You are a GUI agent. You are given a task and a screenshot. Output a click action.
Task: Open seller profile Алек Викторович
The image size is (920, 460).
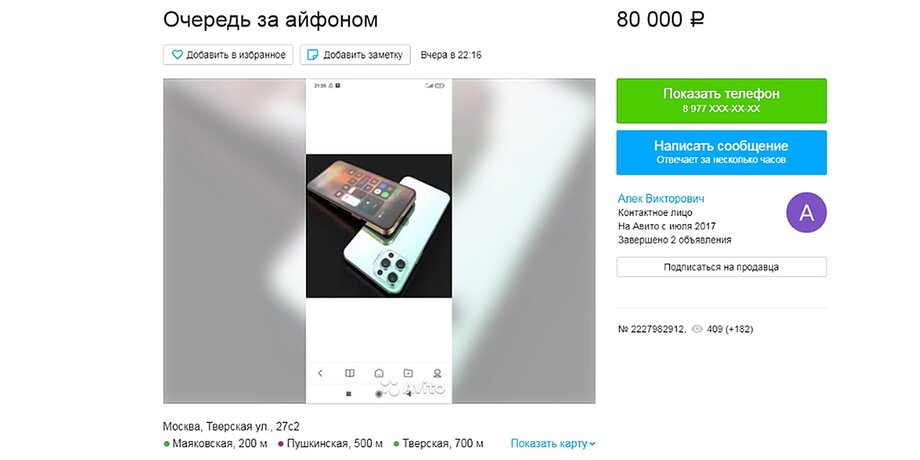pyautogui.click(x=661, y=199)
